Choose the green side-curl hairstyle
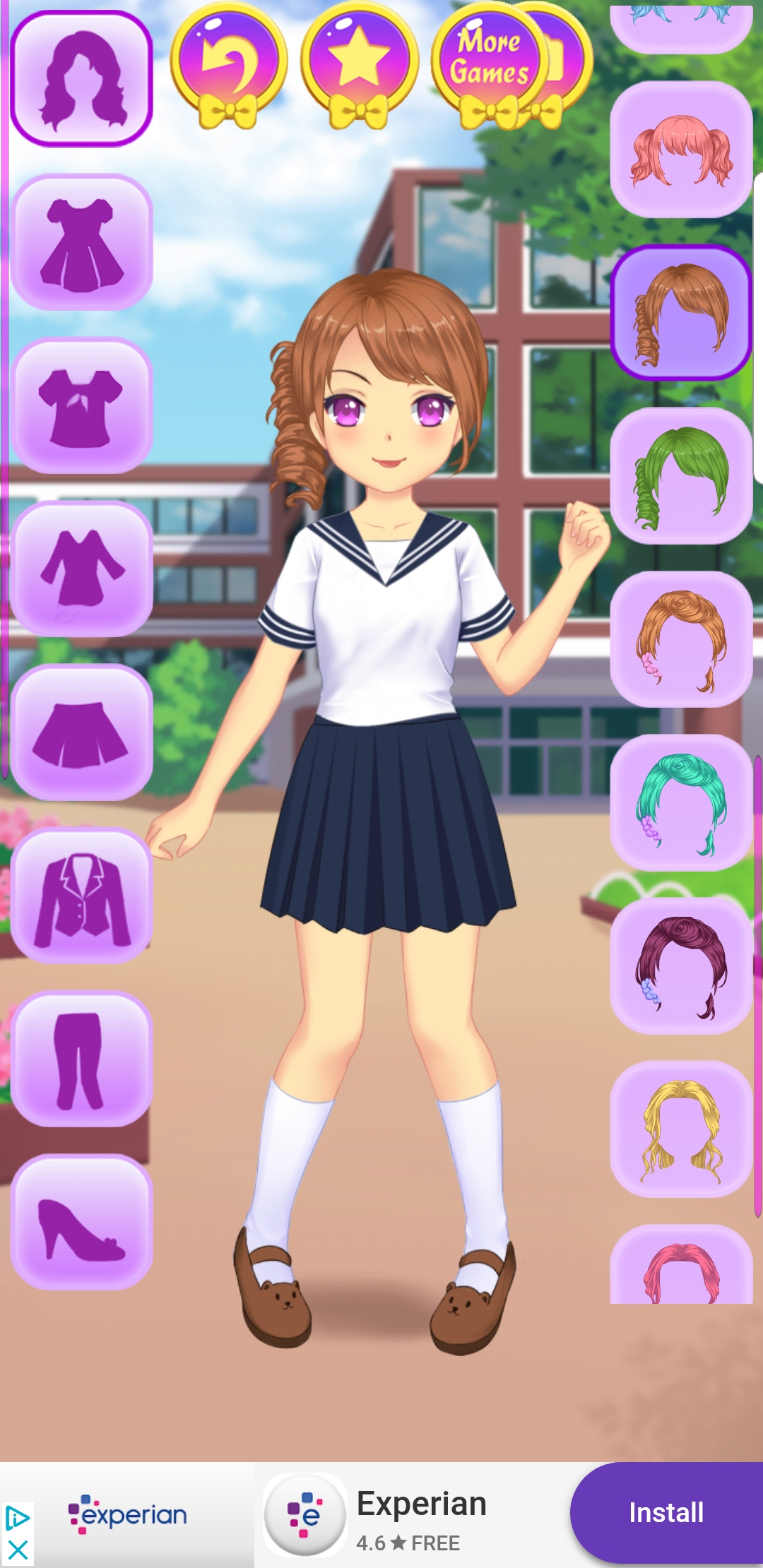The height and width of the screenshot is (1568, 763). pyautogui.click(x=681, y=475)
